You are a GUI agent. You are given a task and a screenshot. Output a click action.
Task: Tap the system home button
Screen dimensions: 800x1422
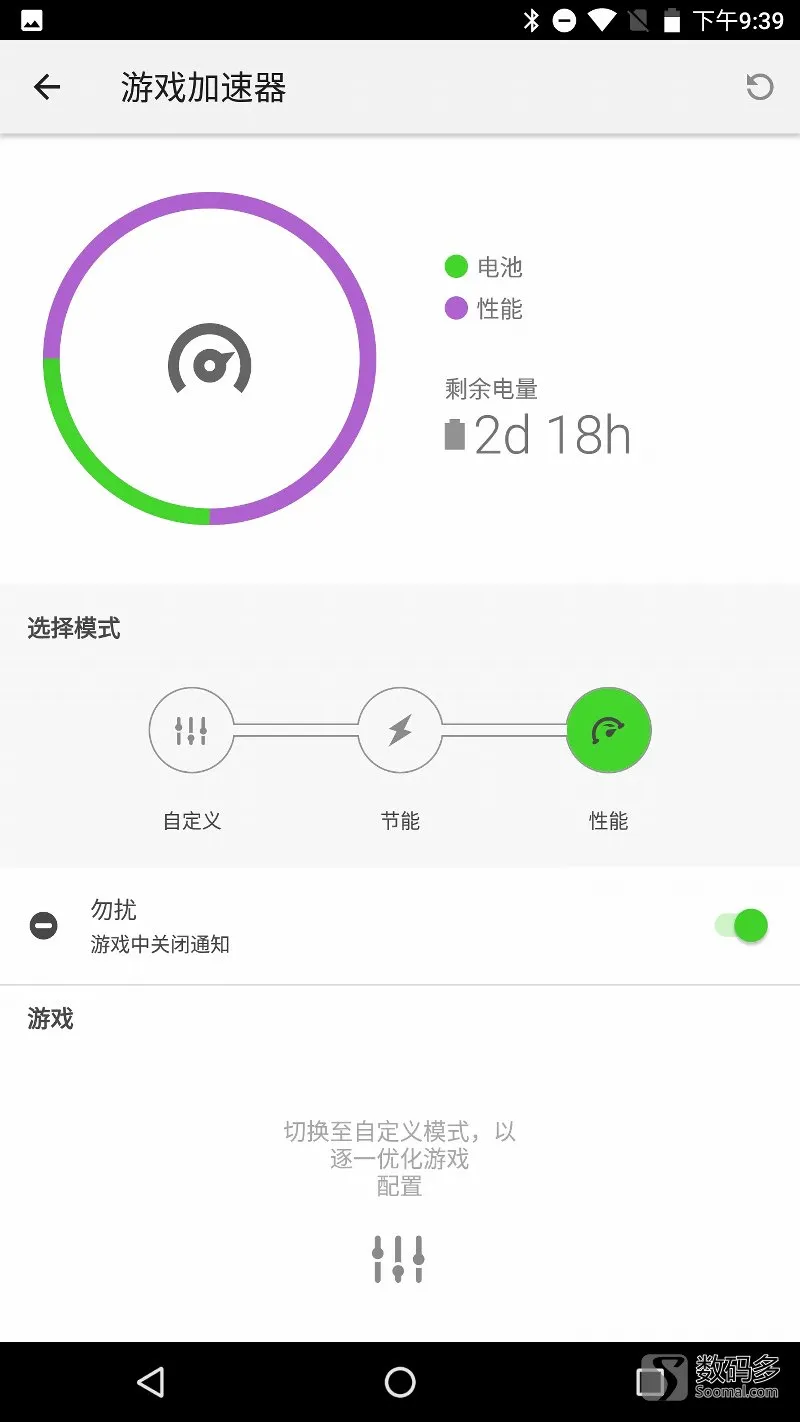(x=400, y=1382)
